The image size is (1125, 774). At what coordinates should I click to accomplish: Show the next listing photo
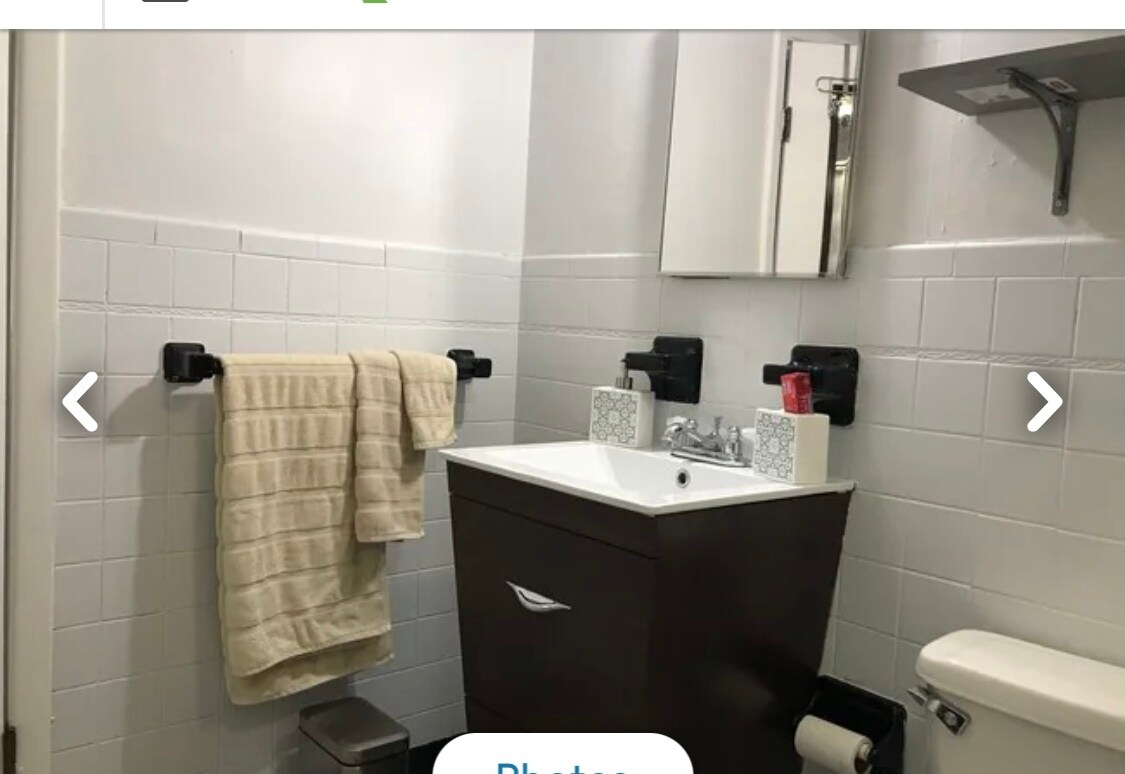(x=1044, y=401)
